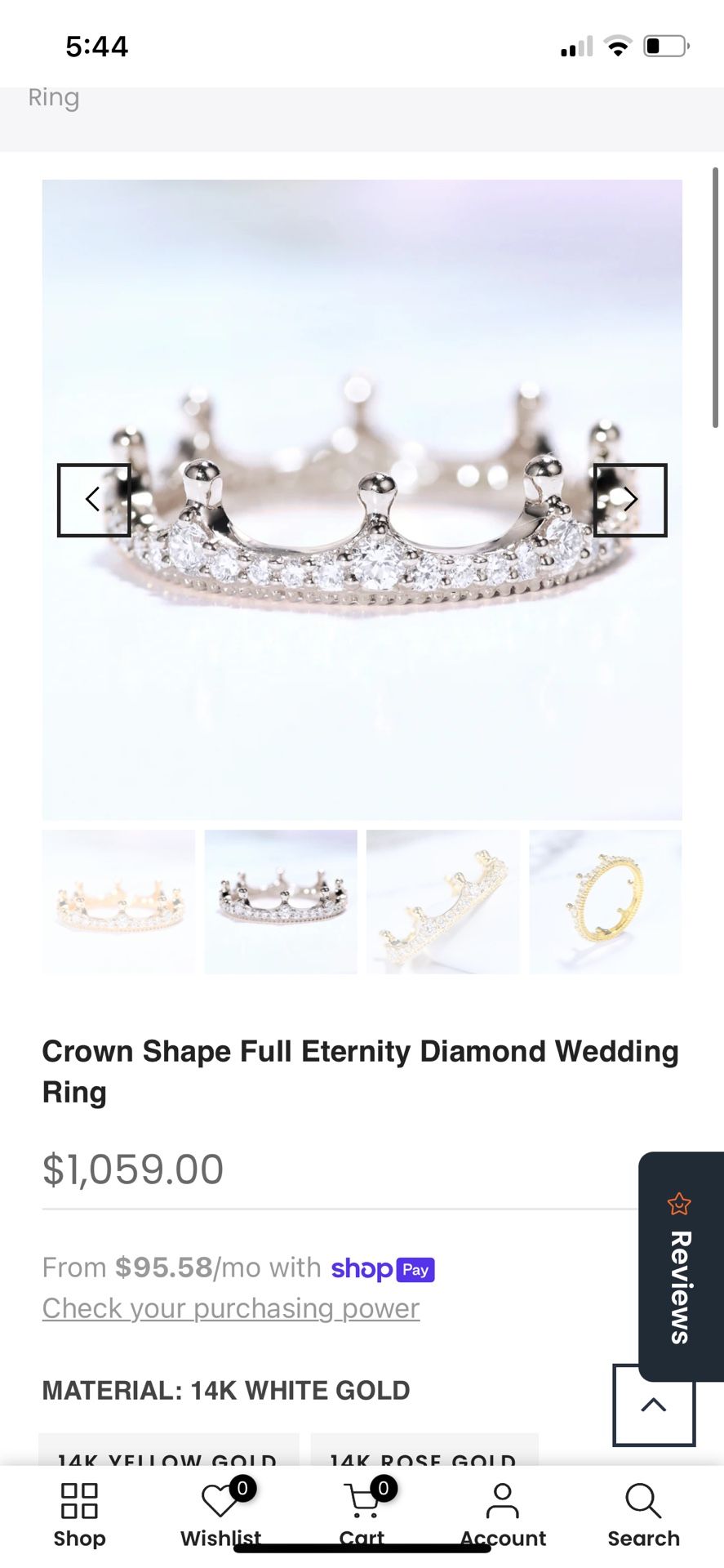This screenshot has height=1568, width=724.
Task: Click the Reviews star icon
Action: 678,1203
